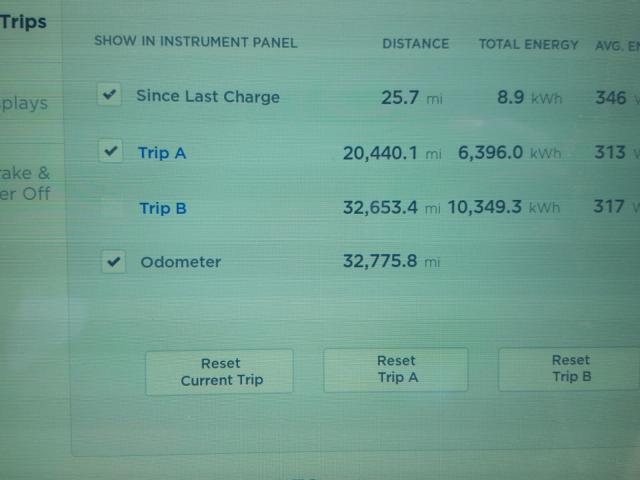Uncheck the Since Last Charge checkbox
640x480 pixels.
[111, 96]
